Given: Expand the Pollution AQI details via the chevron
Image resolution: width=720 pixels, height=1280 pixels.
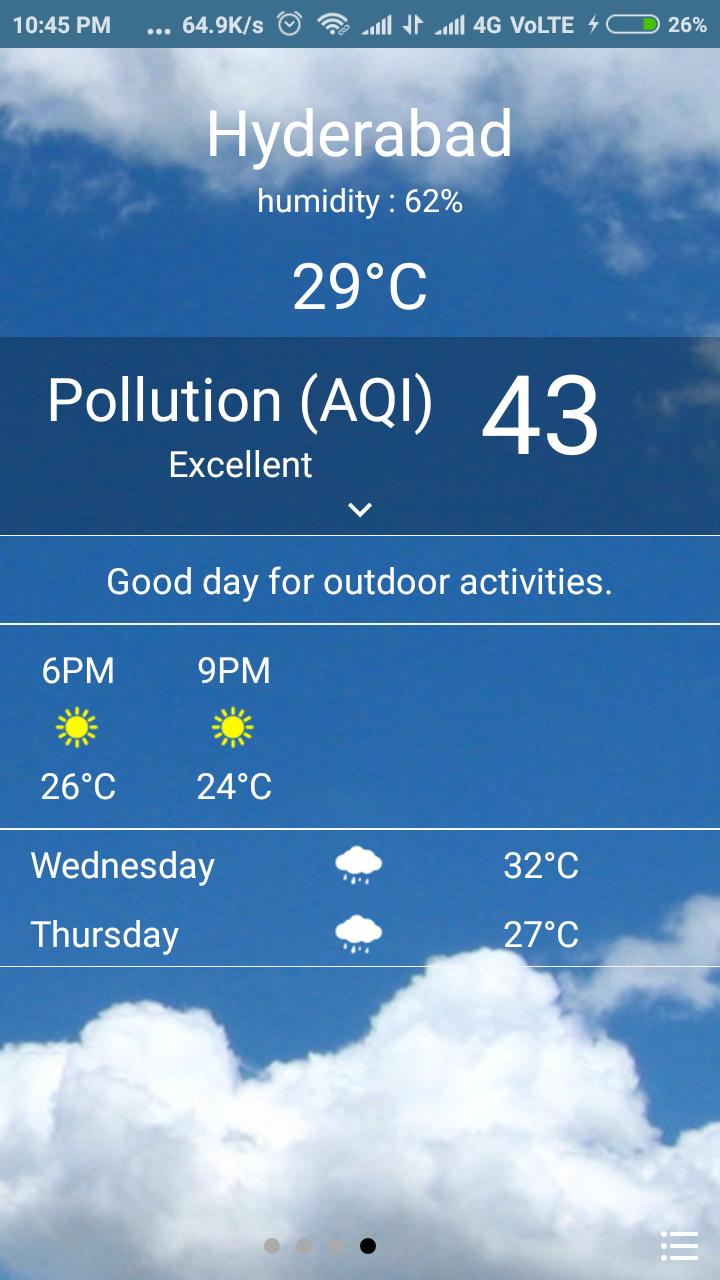Looking at the screenshot, I should (360, 510).
